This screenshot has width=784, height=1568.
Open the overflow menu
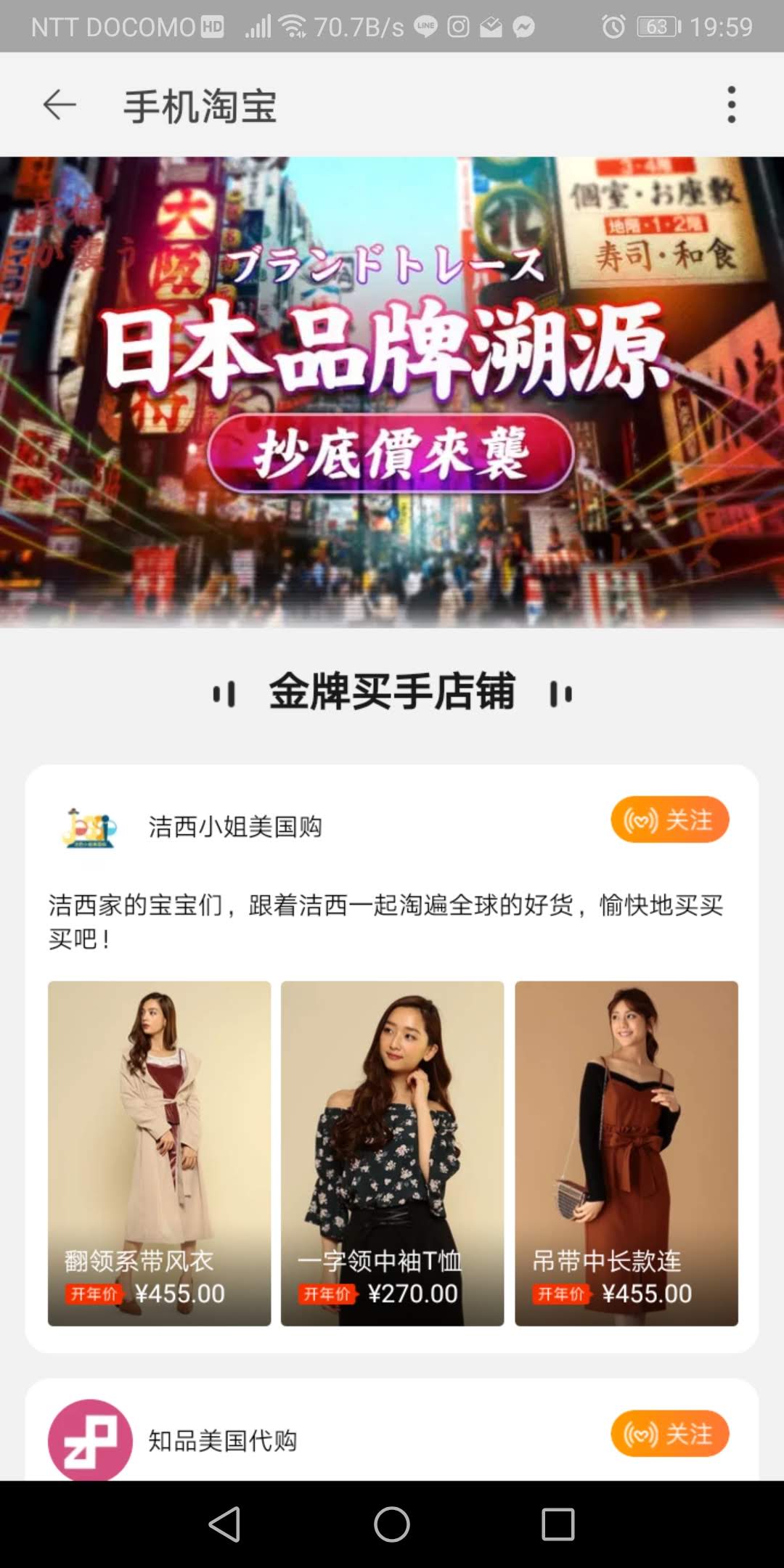pos(731,106)
